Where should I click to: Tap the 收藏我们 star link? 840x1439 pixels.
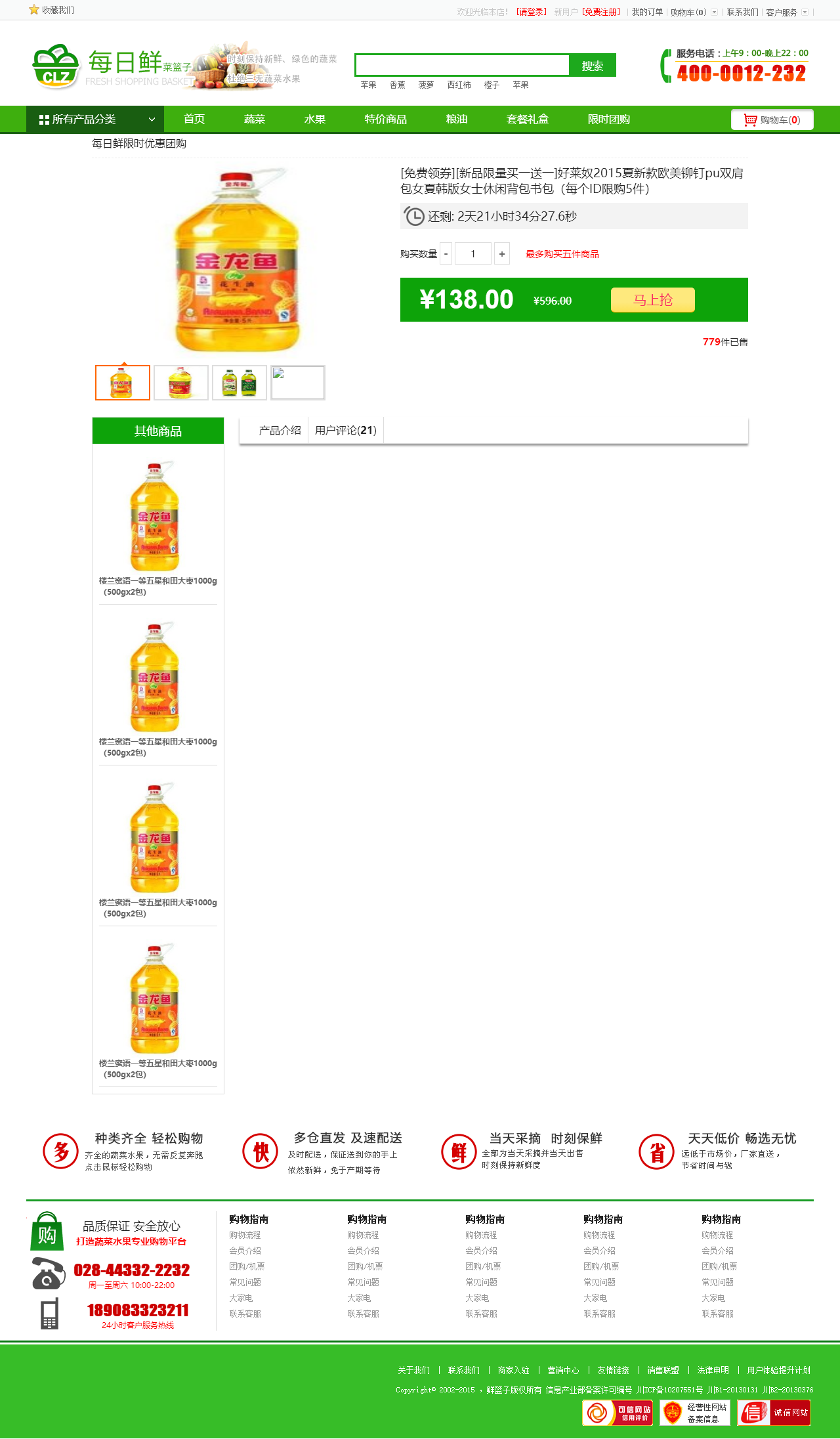[x=51, y=10]
